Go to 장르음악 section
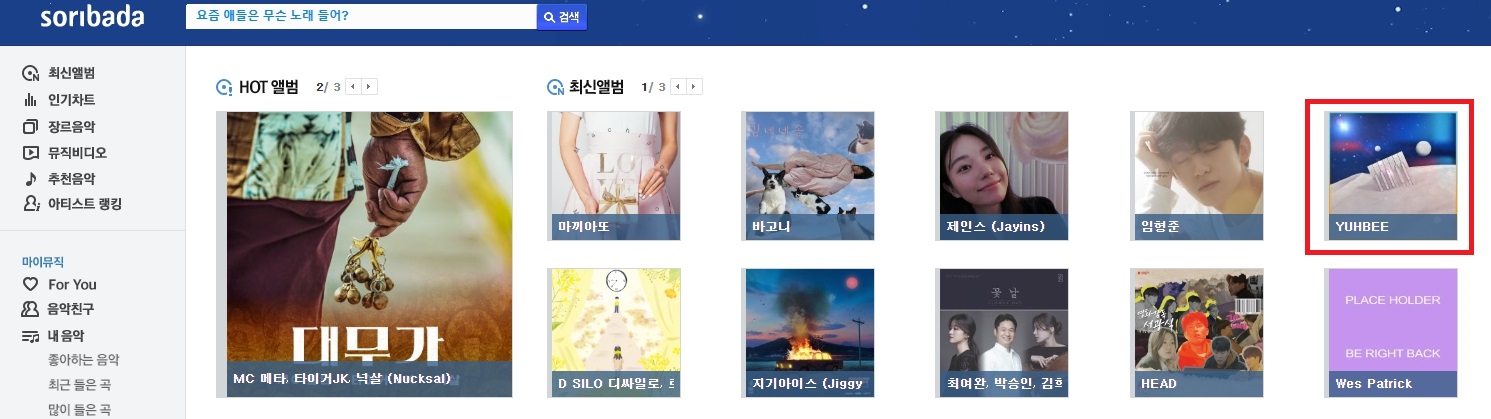 point(71,127)
